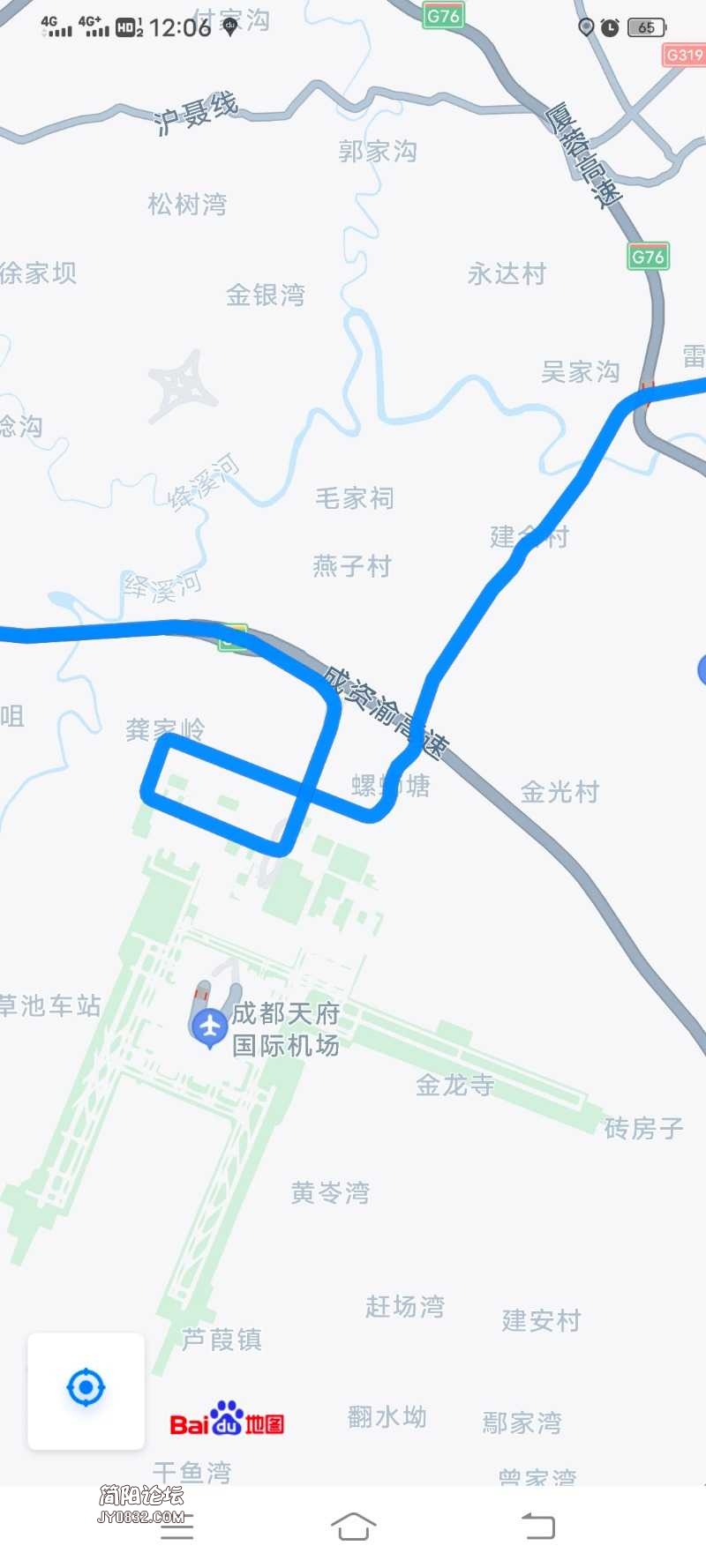Screen dimensions: 706x1568
Task: Go back using the system back button
Action: 537,1526
